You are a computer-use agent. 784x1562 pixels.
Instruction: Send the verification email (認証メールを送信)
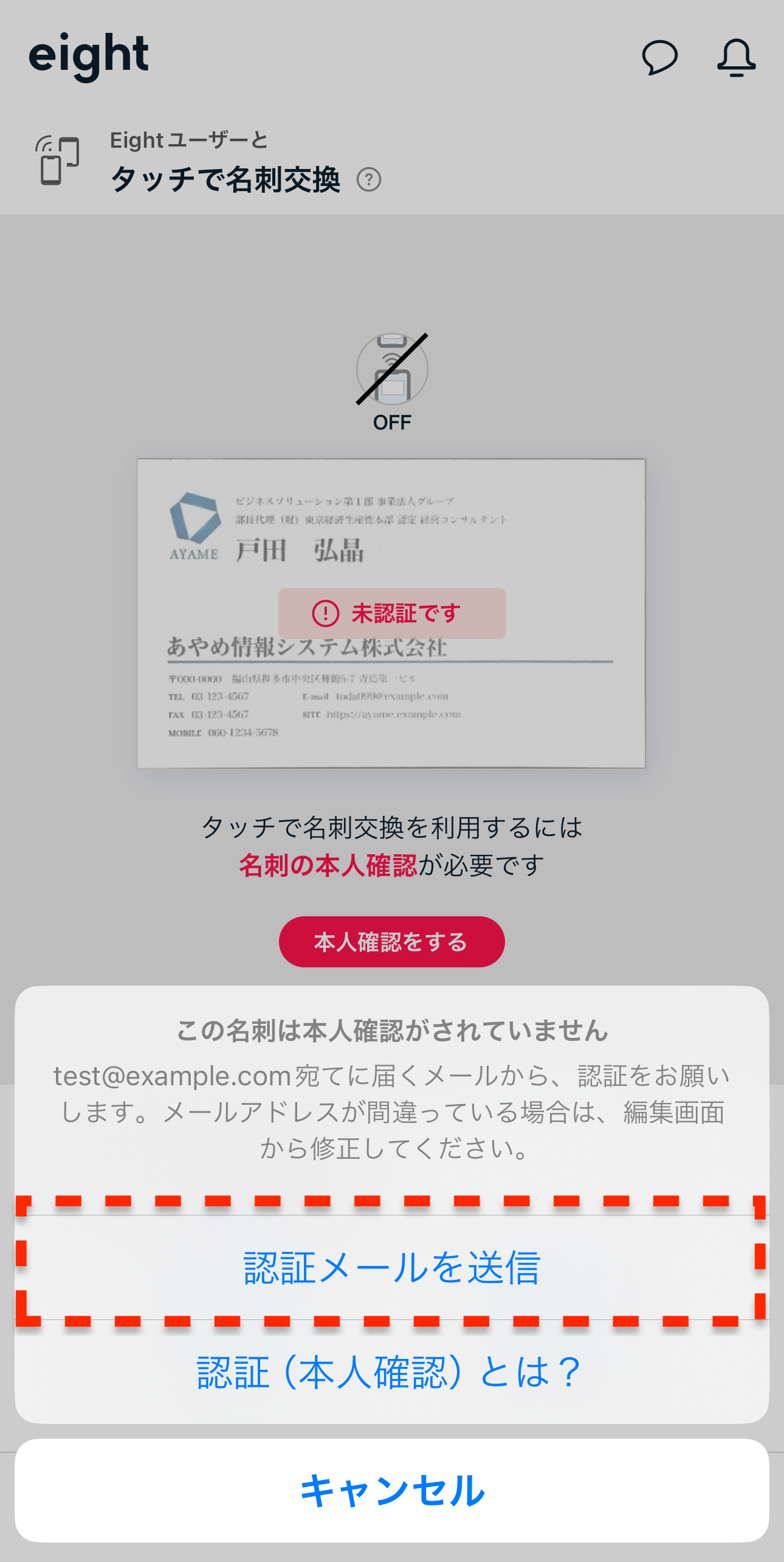click(x=392, y=1268)
